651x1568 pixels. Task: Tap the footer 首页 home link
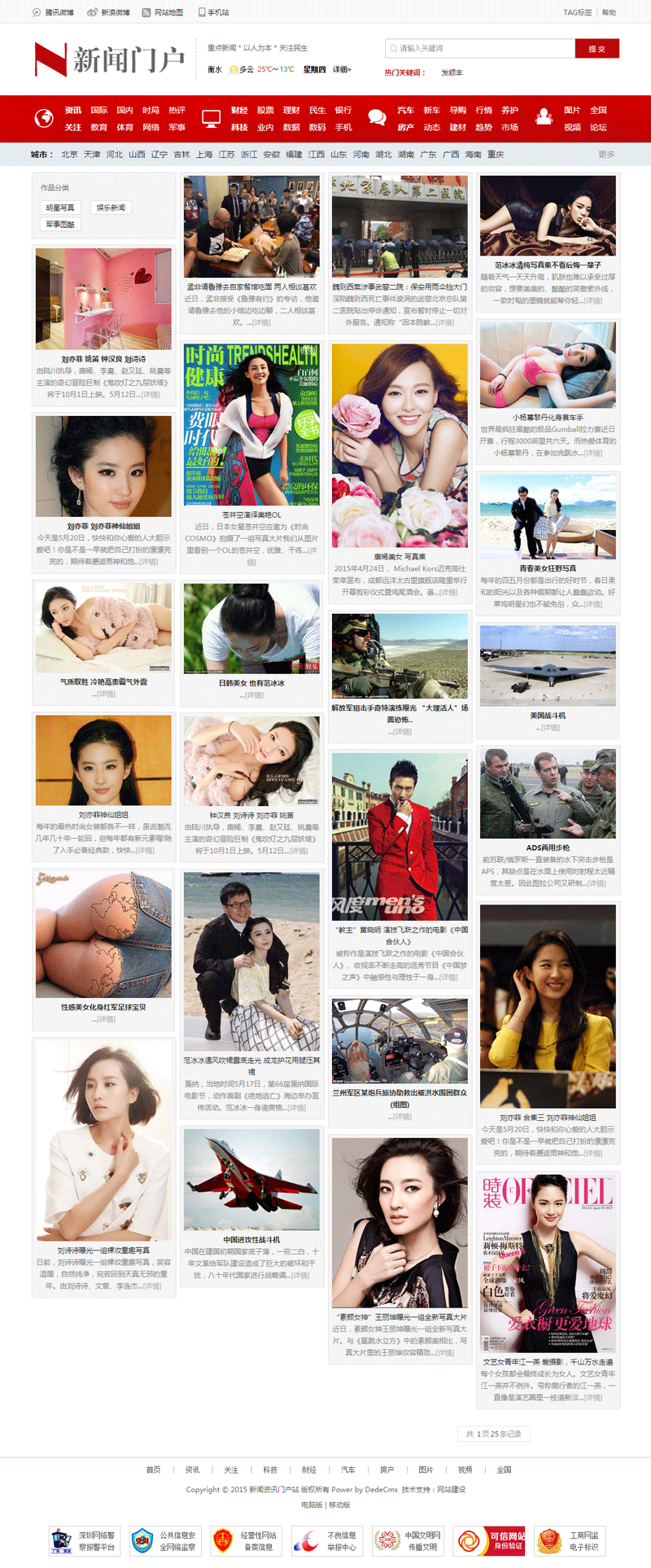153,1469
